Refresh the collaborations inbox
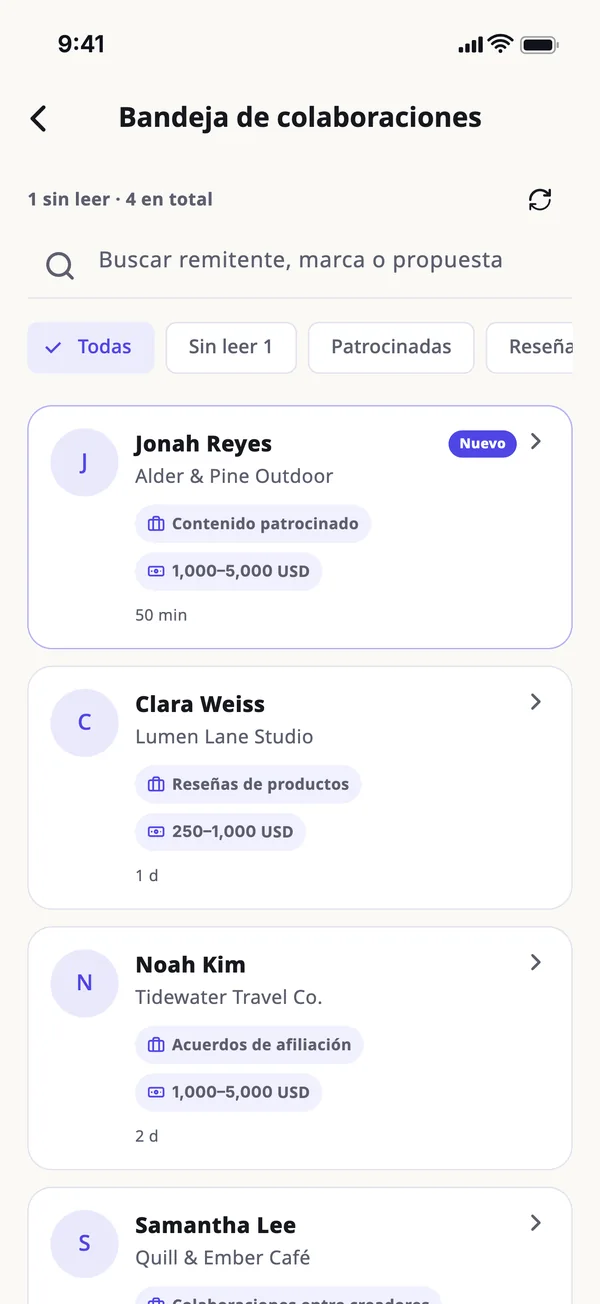 tap(540, 200)
